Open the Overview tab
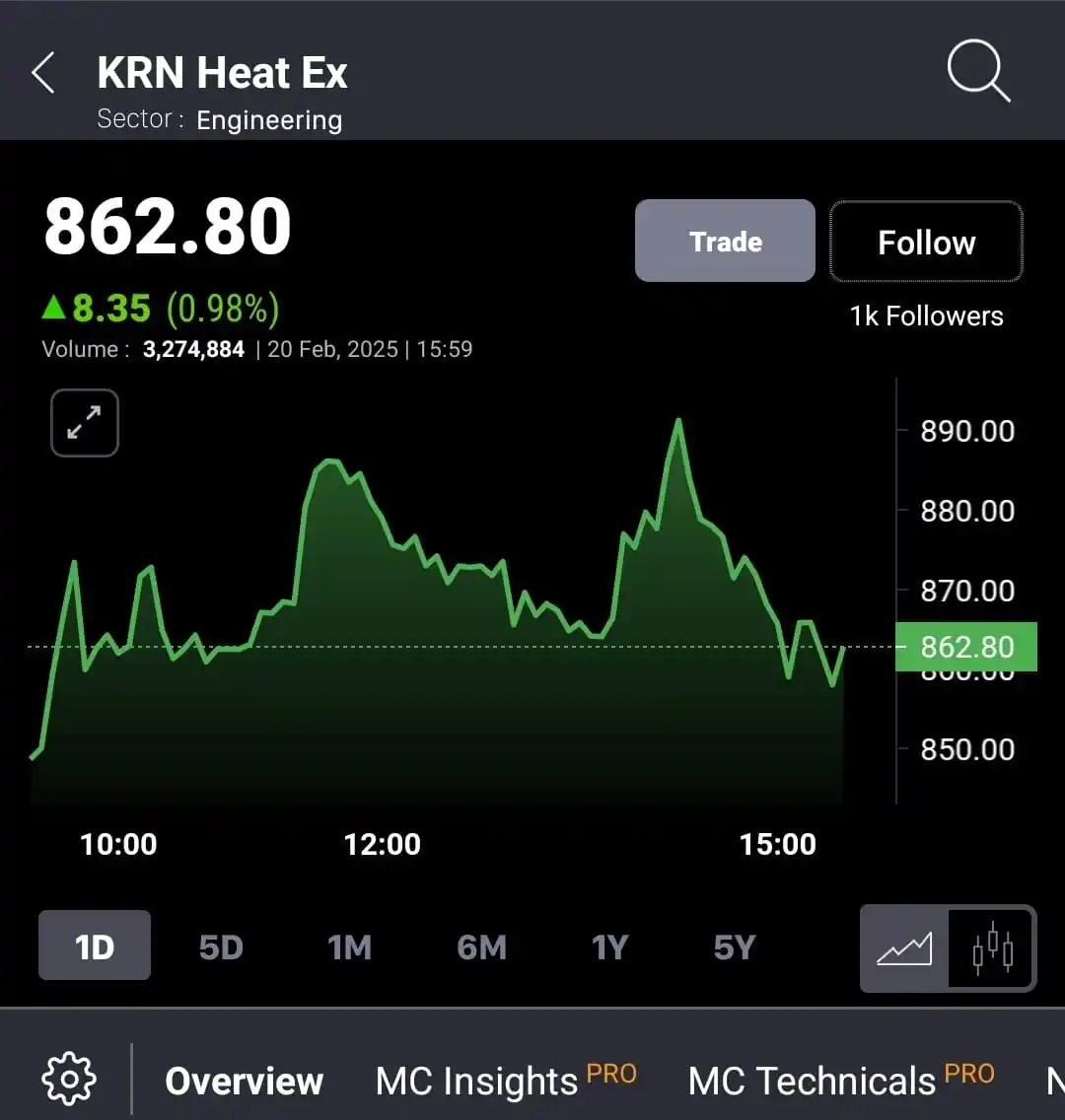The width and height of the screenshot is (1065, 1120). (x=244, y=1082)
